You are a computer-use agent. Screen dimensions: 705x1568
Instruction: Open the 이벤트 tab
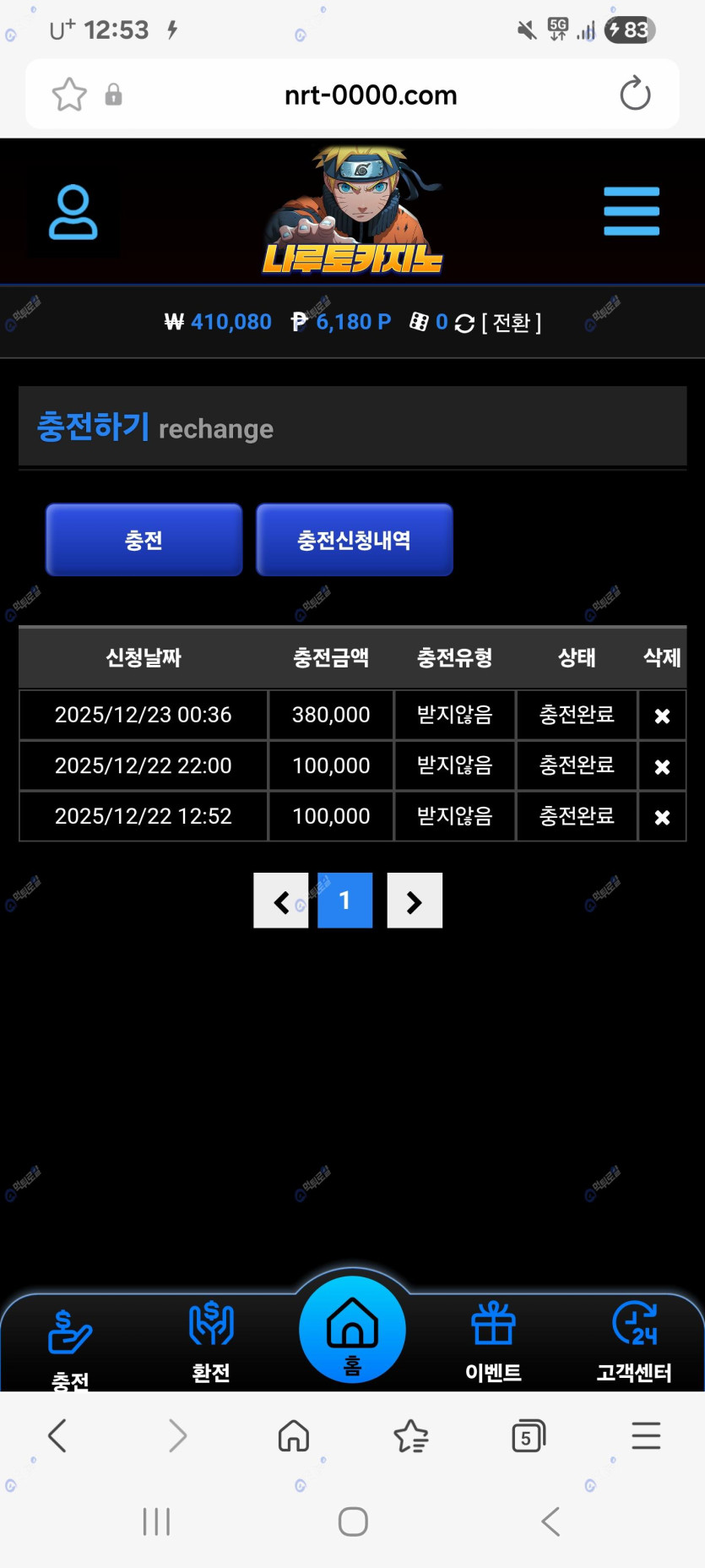point(493,1340)
